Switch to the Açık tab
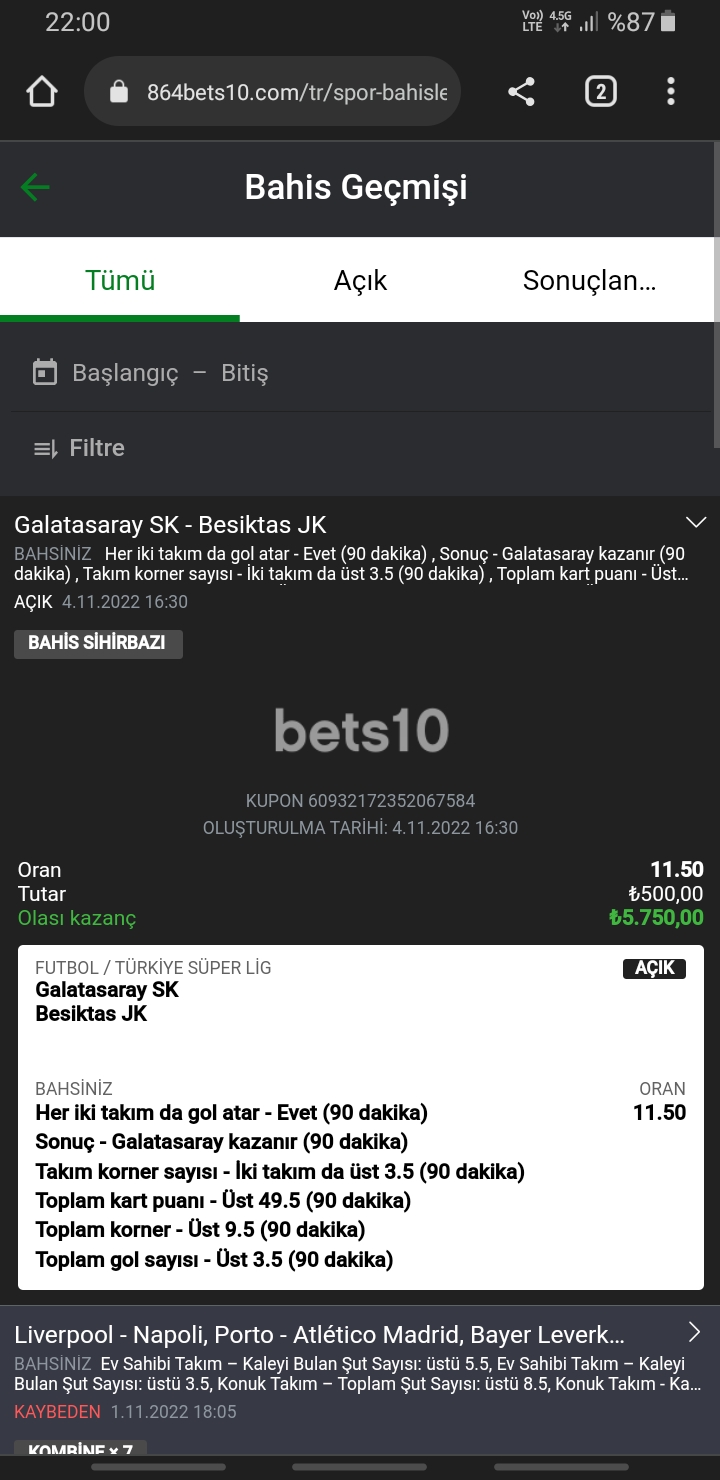This screenshot has width=720, height=1480. point(360,281)
